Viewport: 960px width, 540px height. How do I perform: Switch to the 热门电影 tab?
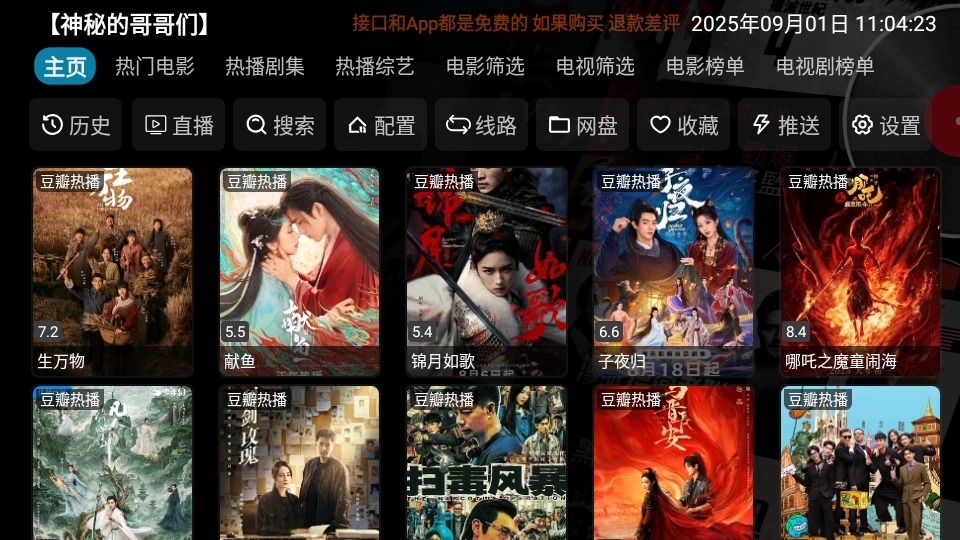click(155, 67)
